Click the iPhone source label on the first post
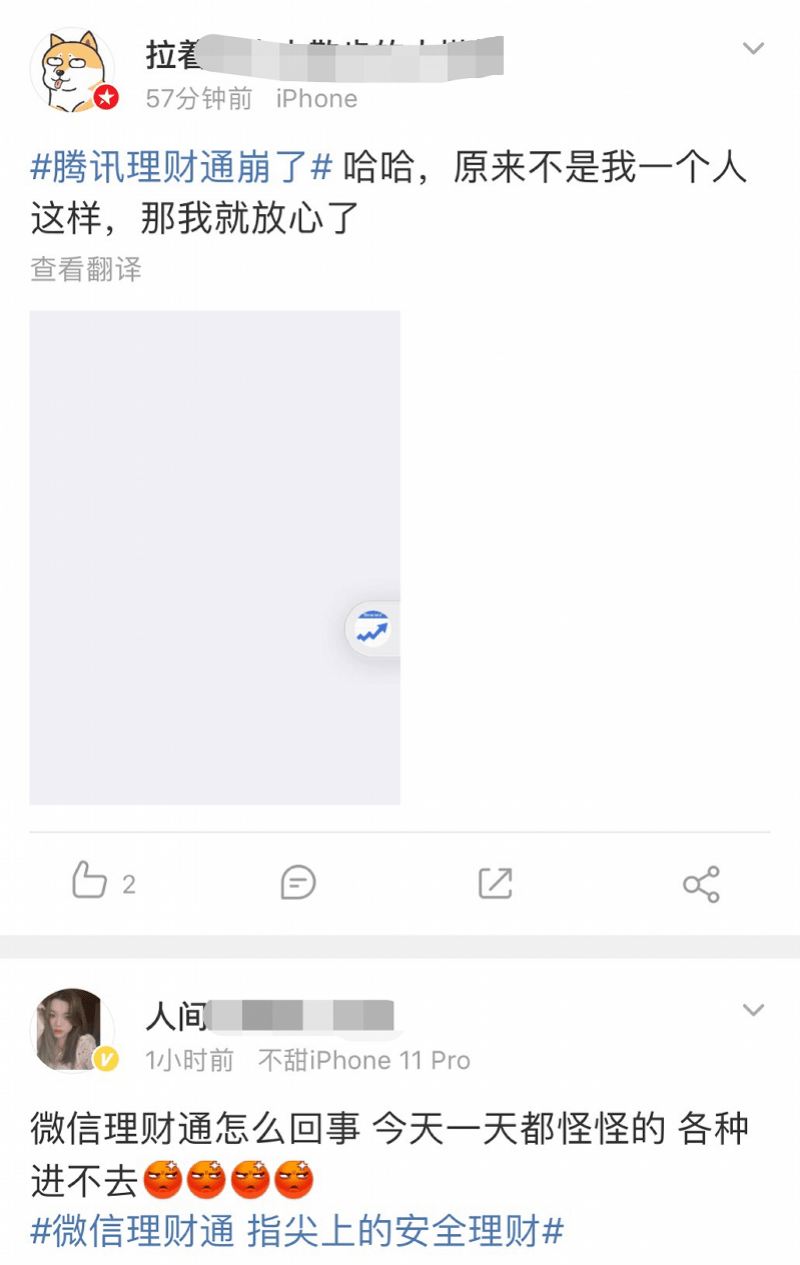 coord(314,98)
